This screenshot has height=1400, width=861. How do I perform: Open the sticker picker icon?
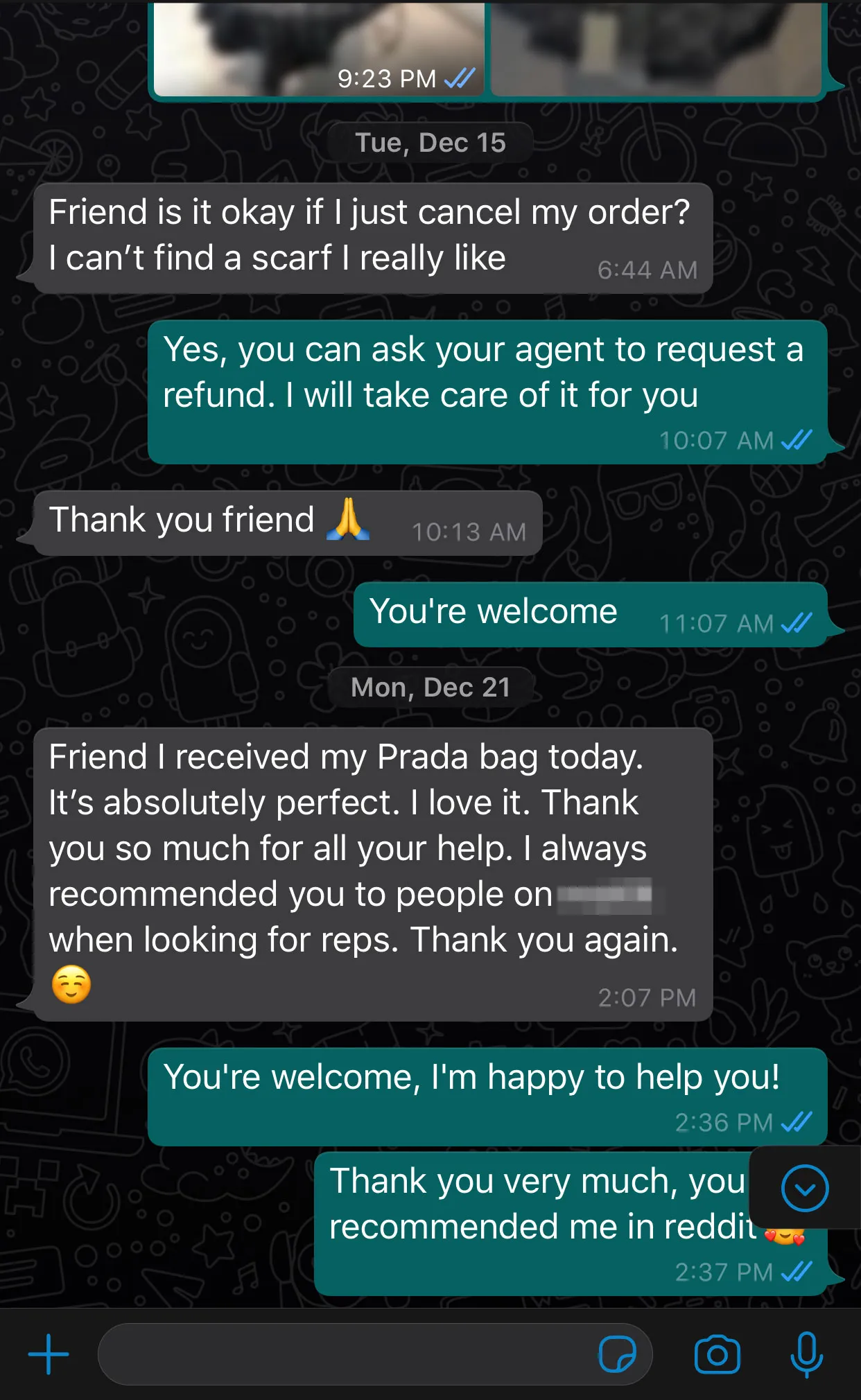(x=617, y=1354)
